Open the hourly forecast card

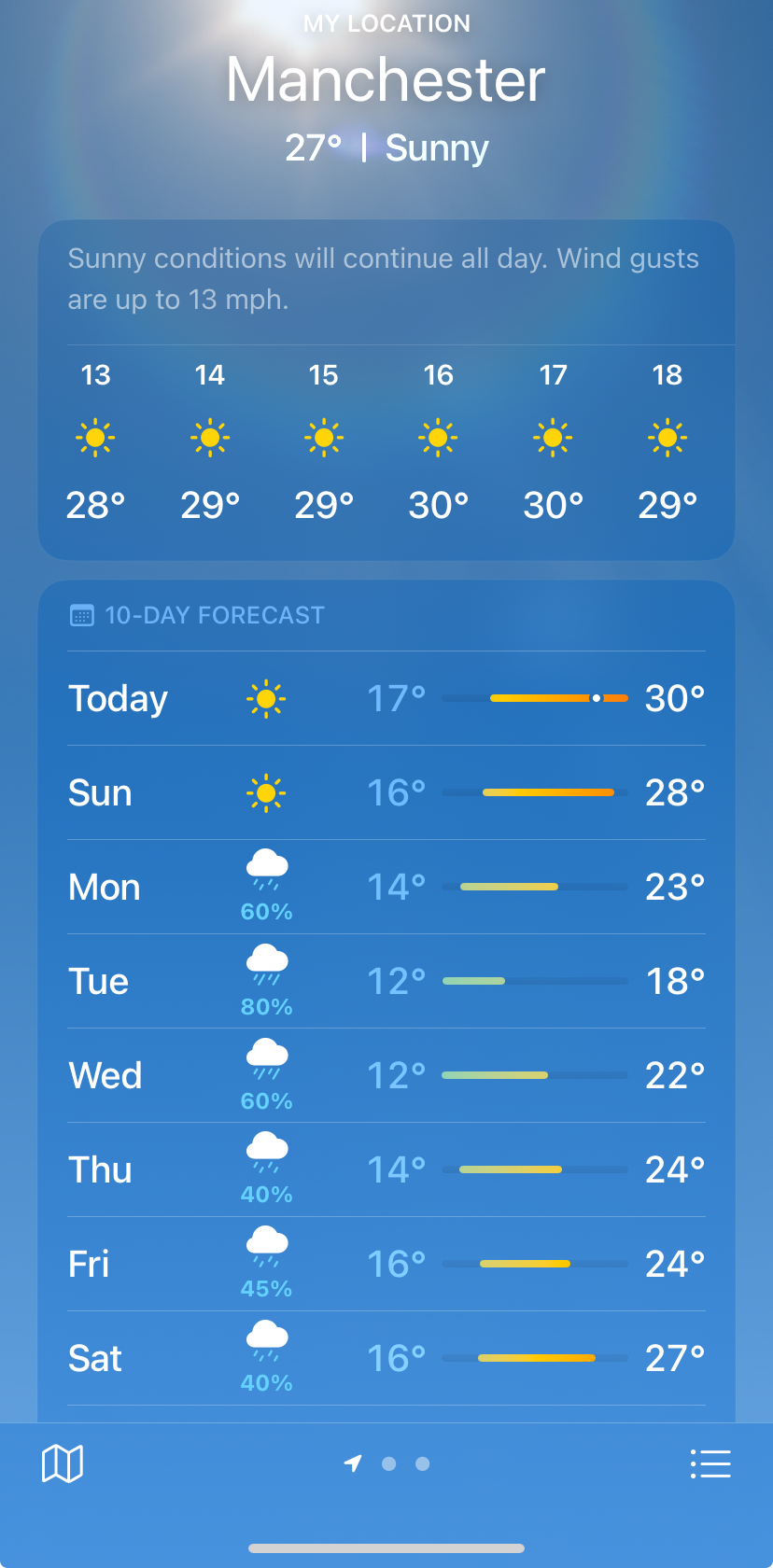pyautogui.click(x=386, y=390)
